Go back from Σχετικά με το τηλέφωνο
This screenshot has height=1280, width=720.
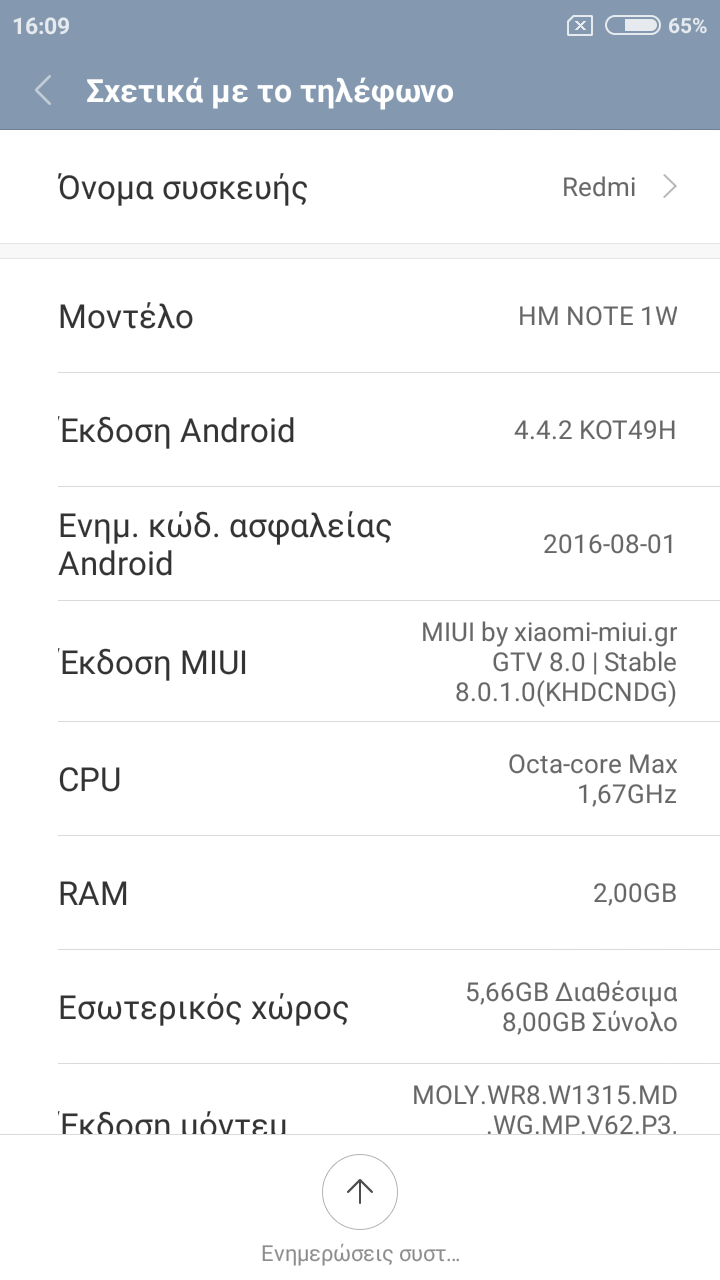[x=43, y=91]
